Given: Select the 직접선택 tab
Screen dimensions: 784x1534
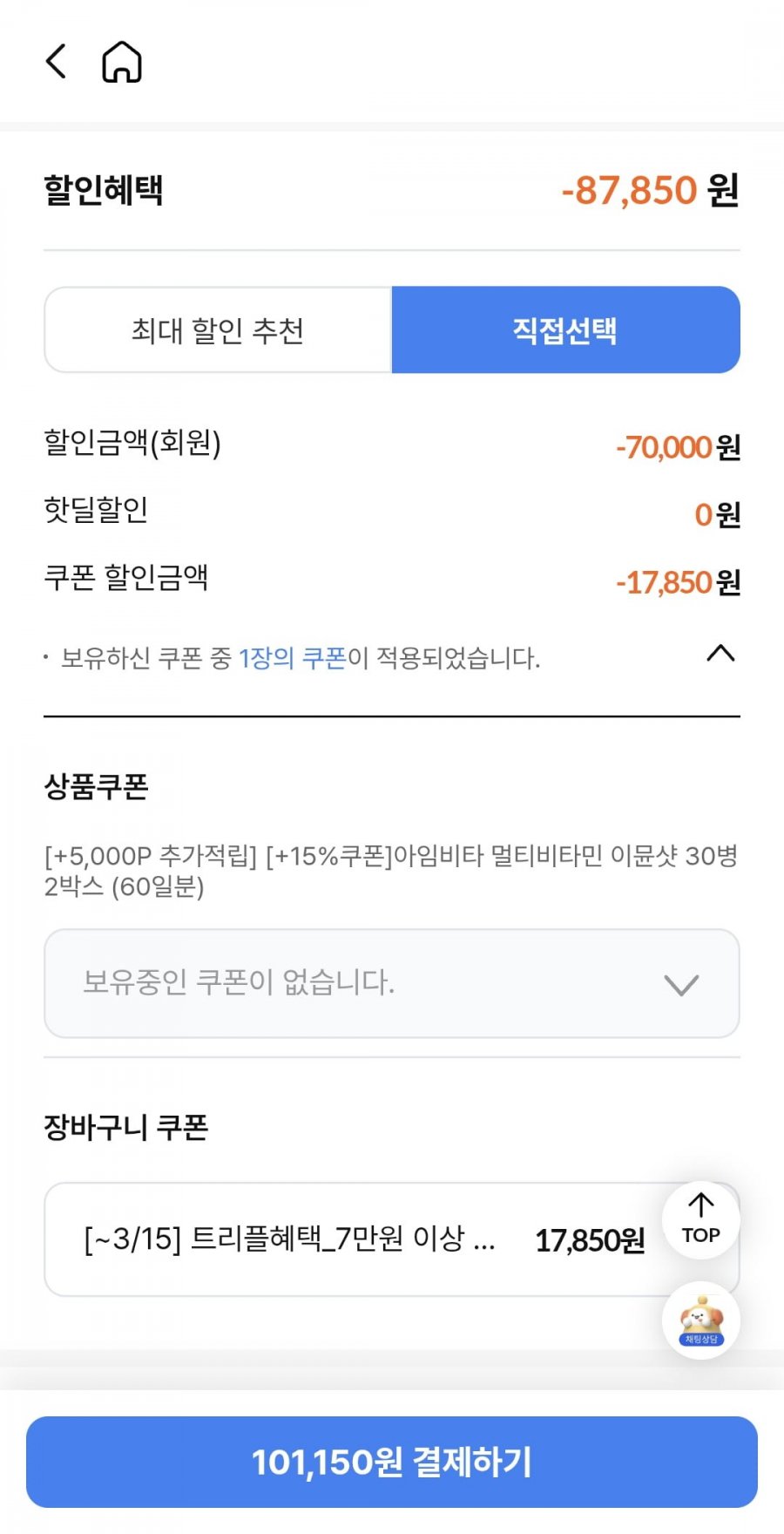Looking at the screenshot, I should pos(566,330).
